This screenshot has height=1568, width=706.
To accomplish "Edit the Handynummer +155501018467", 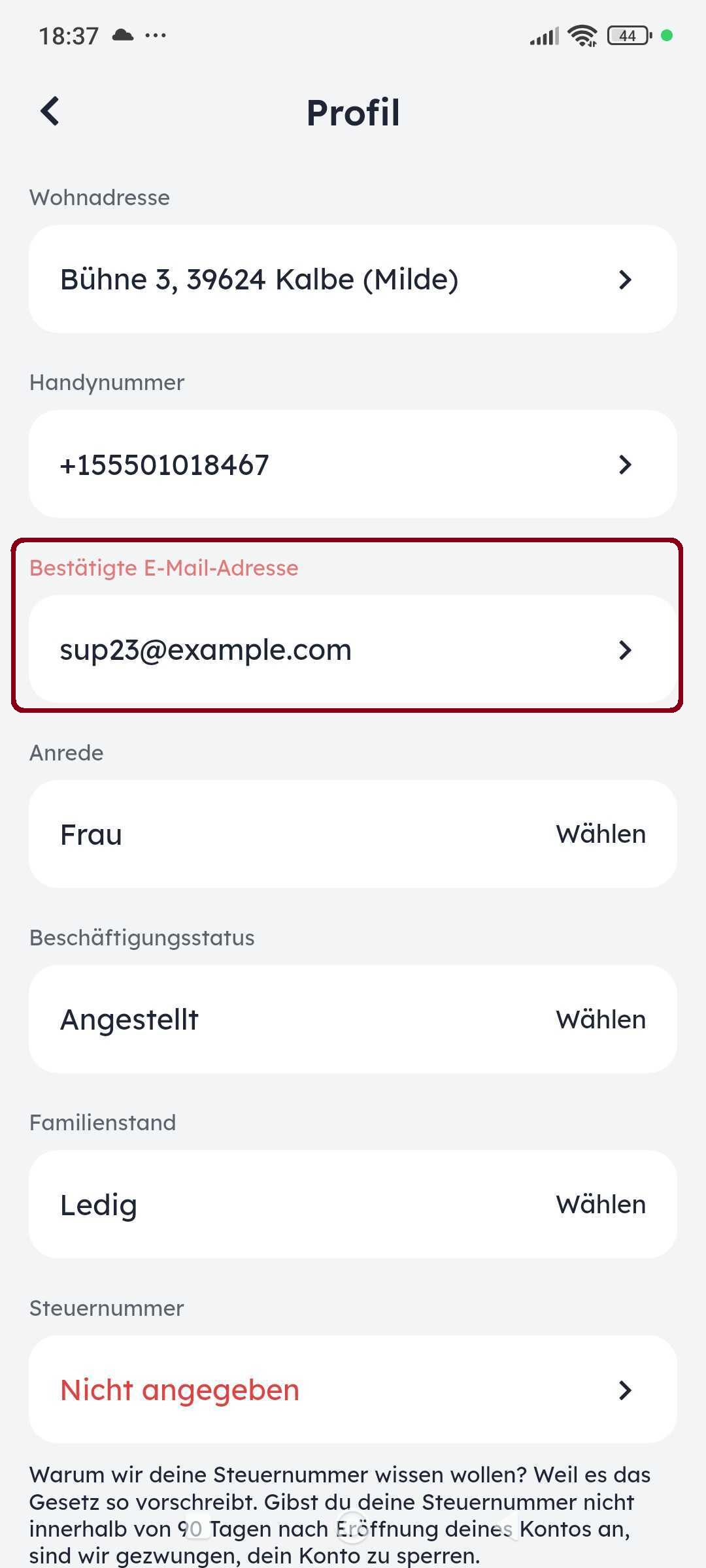I will 353,465.
